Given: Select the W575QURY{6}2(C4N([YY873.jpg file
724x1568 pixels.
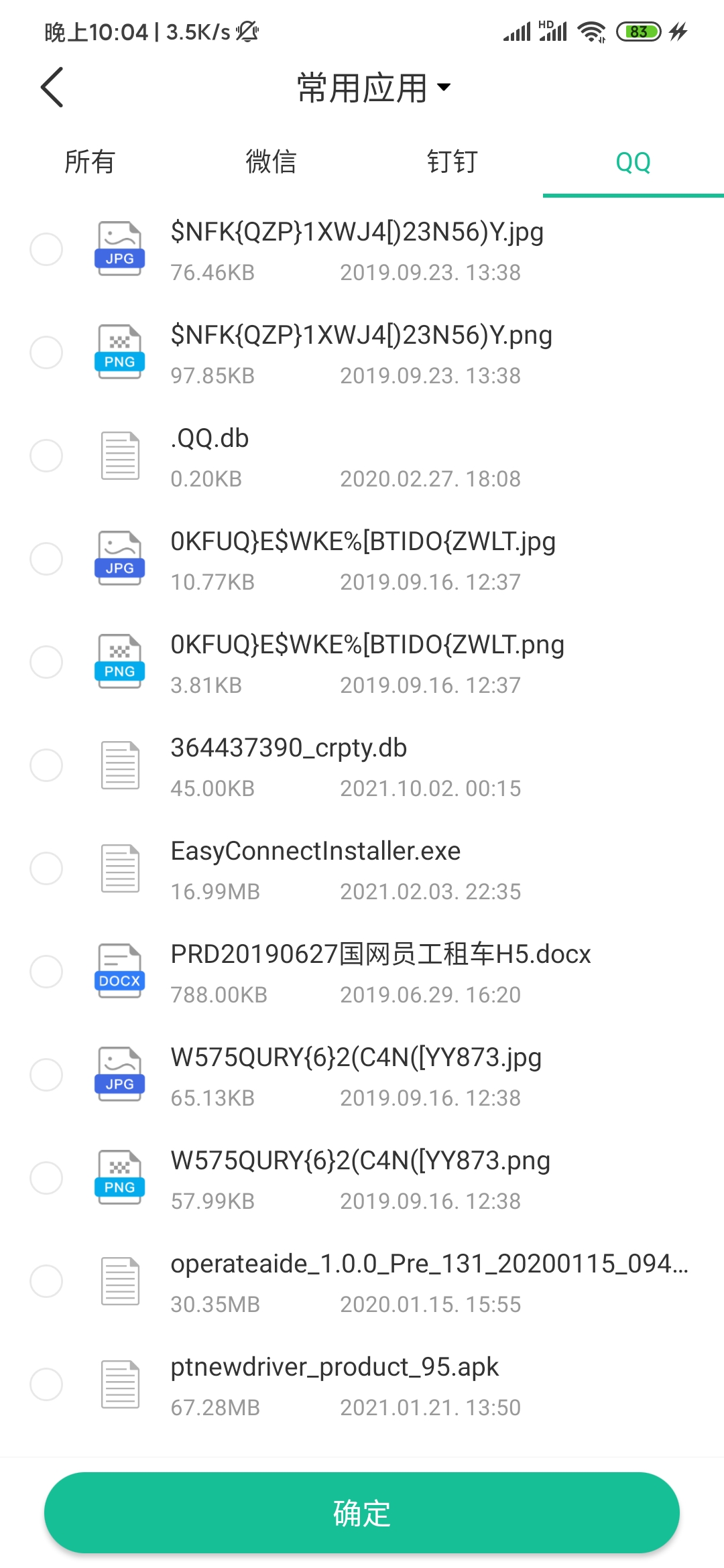Looking at the screenshot, I should point(362,1075).
